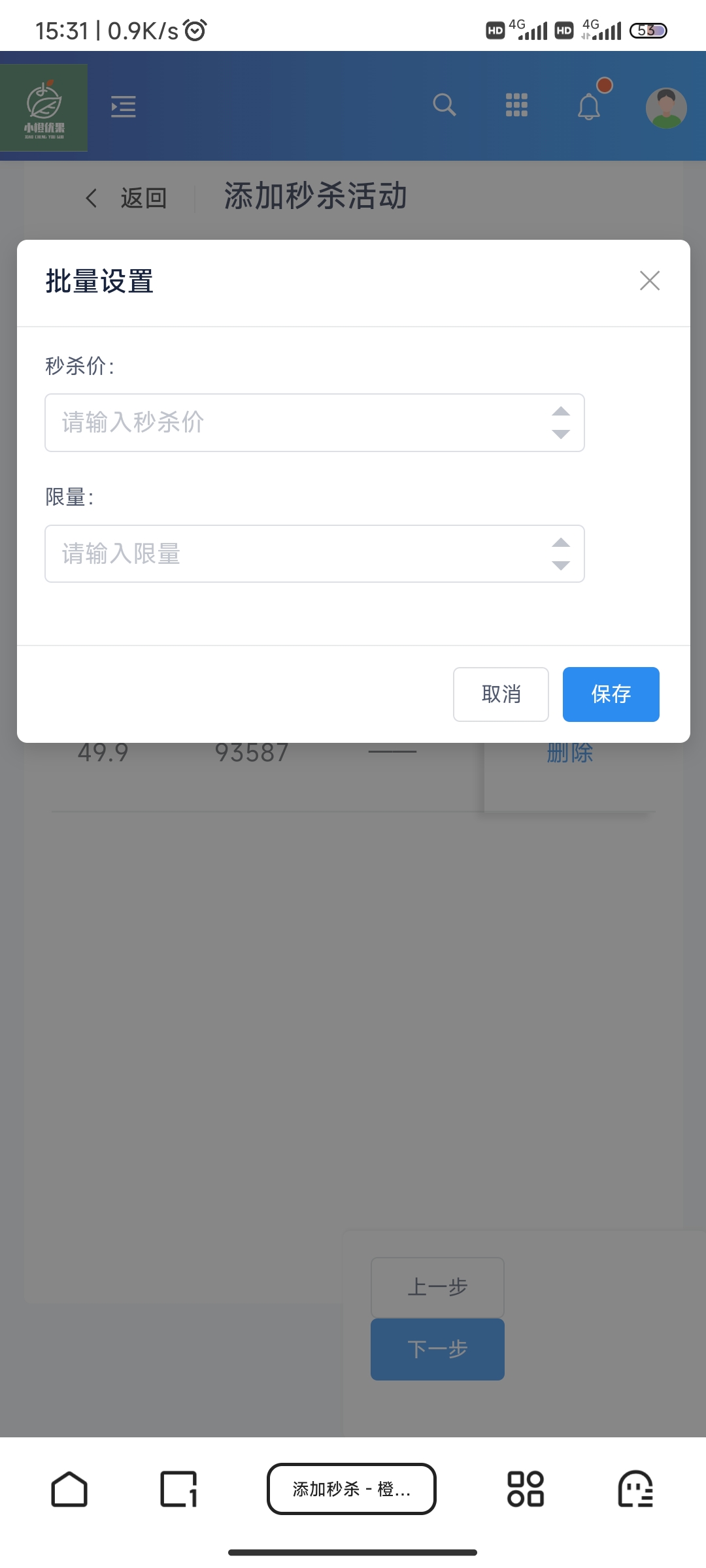The width and height of the screenshot is (706, 1568).
Task: Close the 批量设置 dialog
Action: (649, 281)
